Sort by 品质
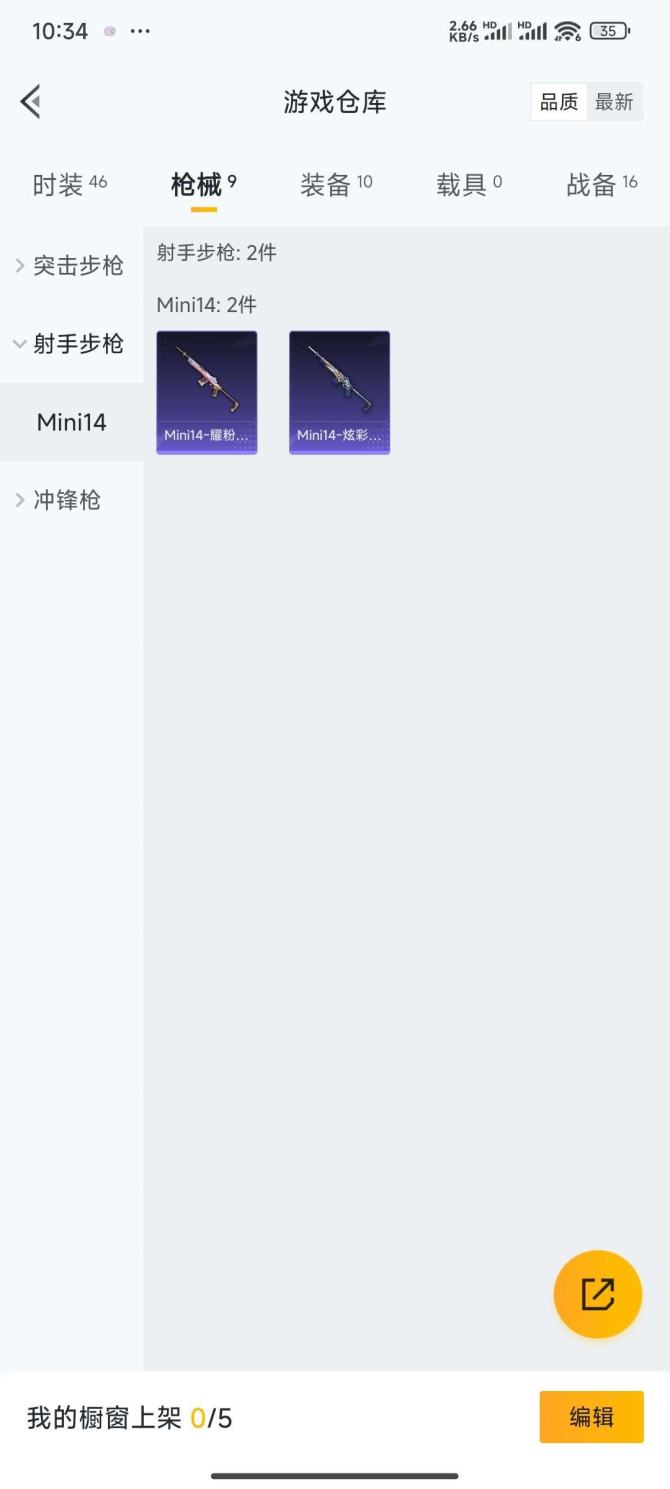The width and height of the screenshot is (670, 1489). [559, 102]
